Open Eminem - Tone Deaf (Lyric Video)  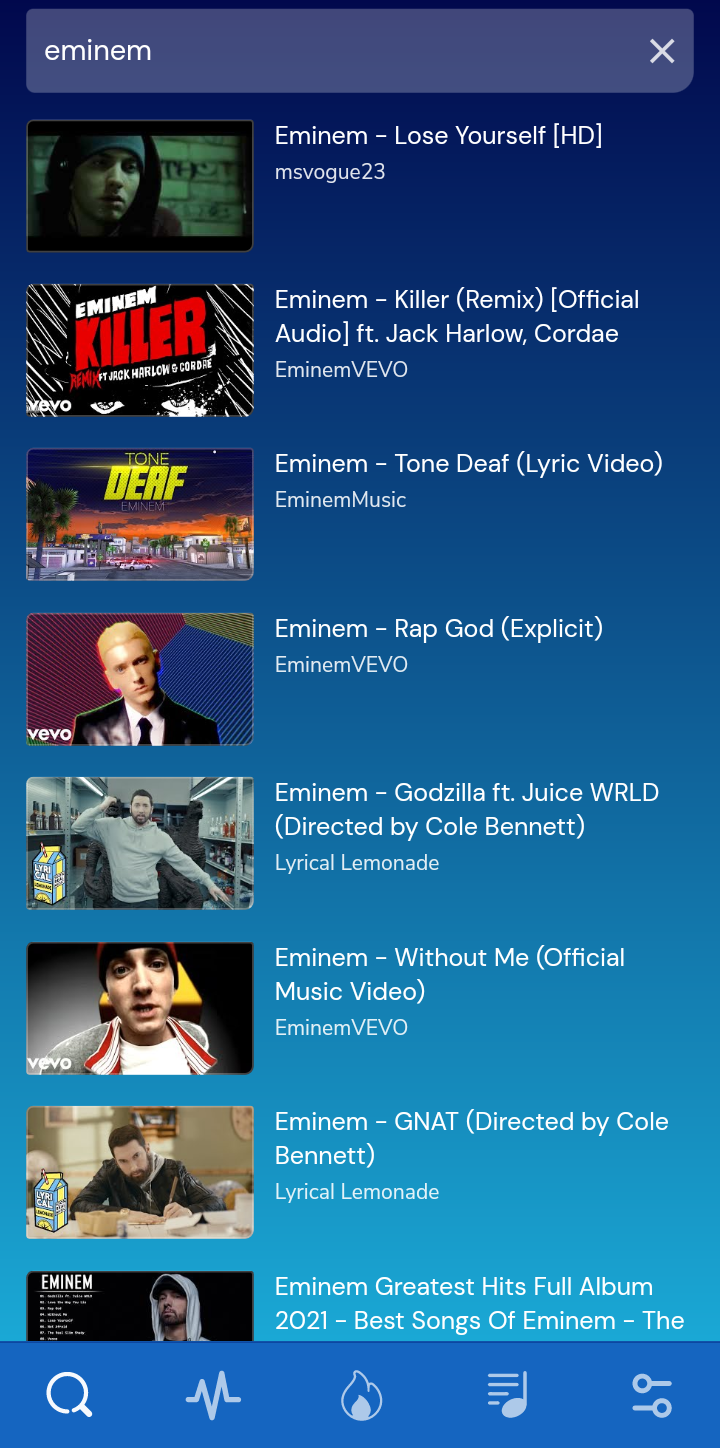point(360,514)
